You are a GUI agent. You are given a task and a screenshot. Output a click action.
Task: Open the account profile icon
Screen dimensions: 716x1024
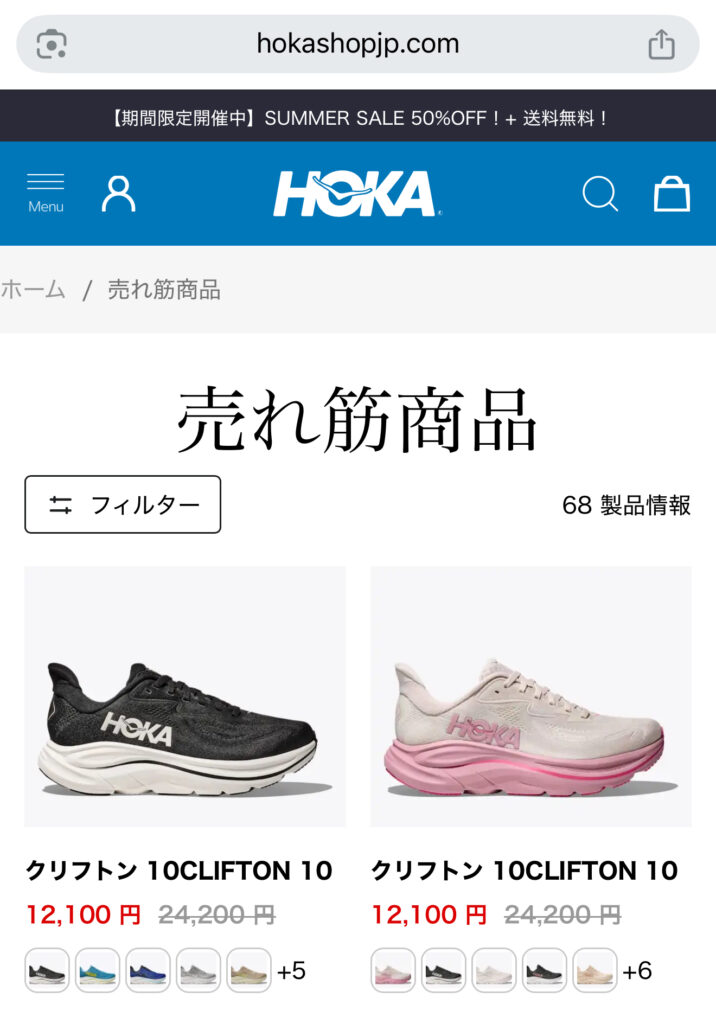pos(118,193)
